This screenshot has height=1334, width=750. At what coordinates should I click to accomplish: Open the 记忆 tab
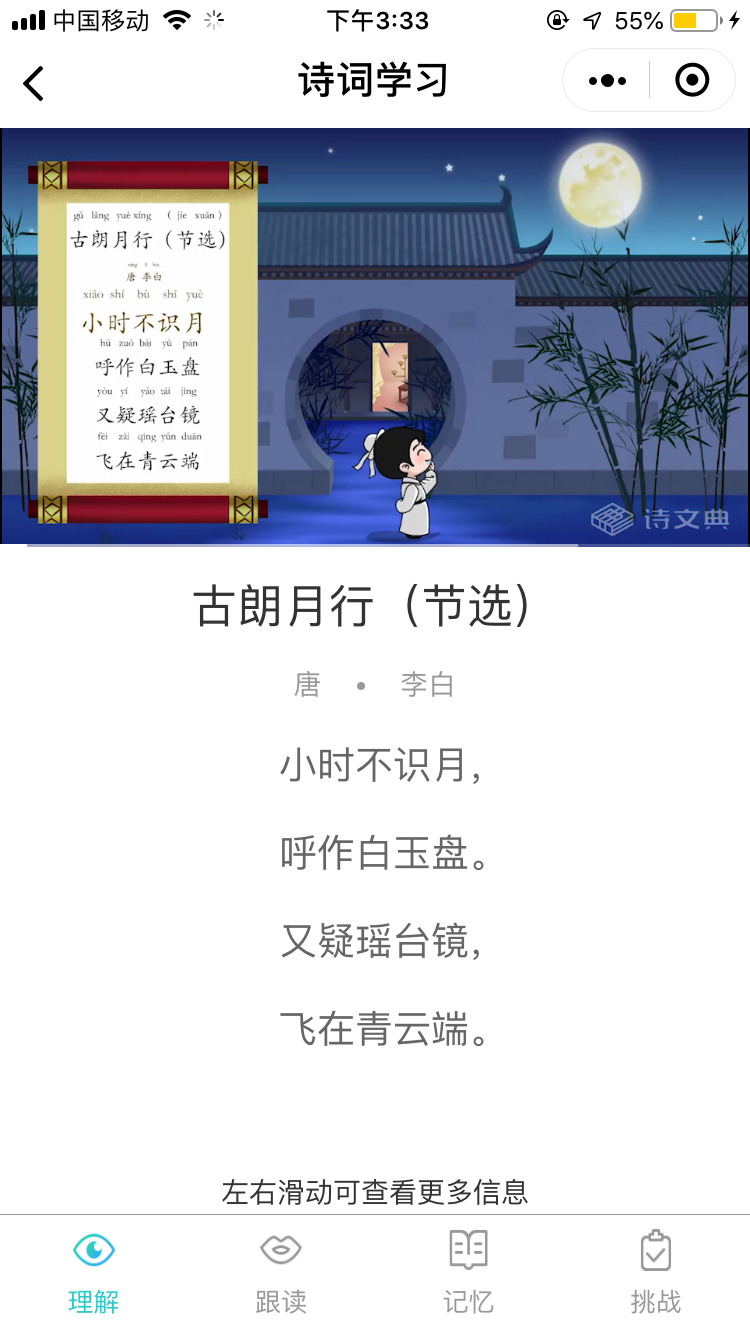[468, 1272]
